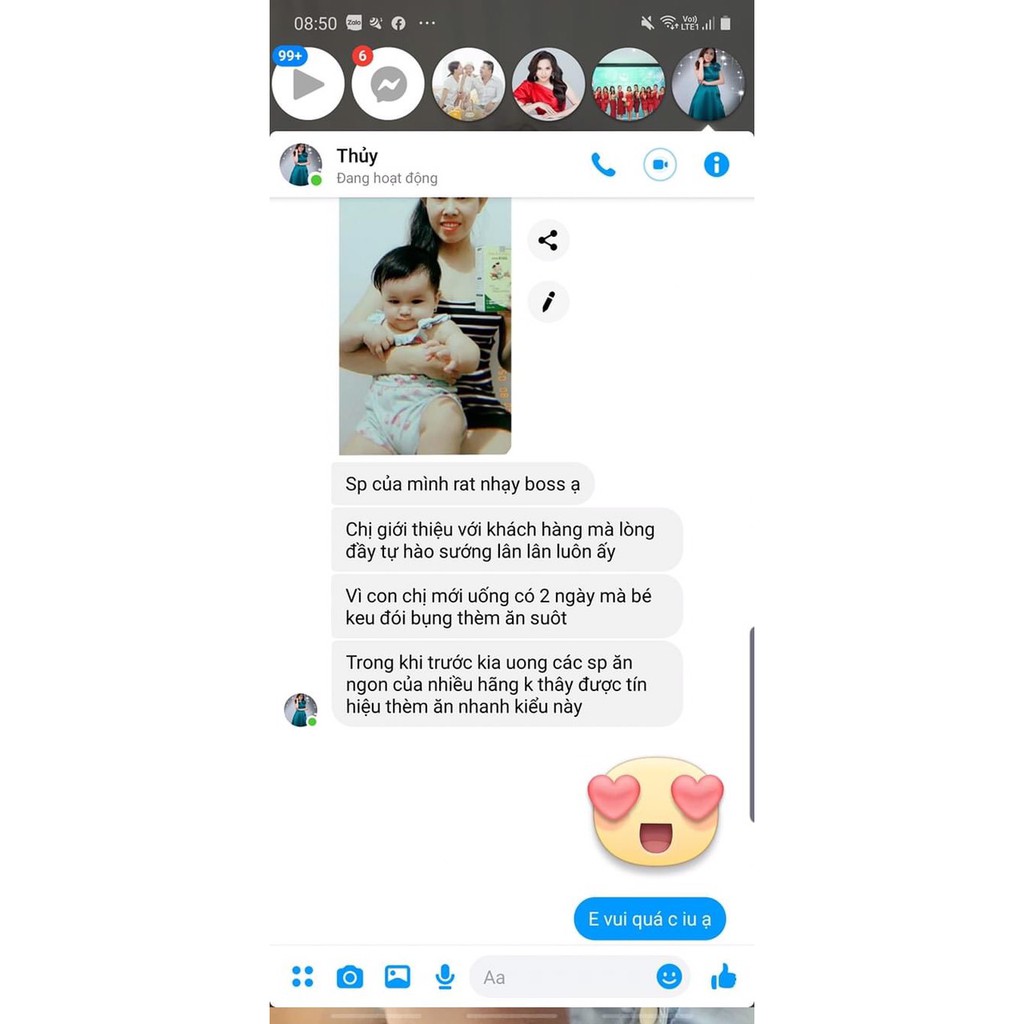Start a voice call with Thủy
This screenshot has height=1024, width=1024.
pyautogui.click(x=603, y=165)
